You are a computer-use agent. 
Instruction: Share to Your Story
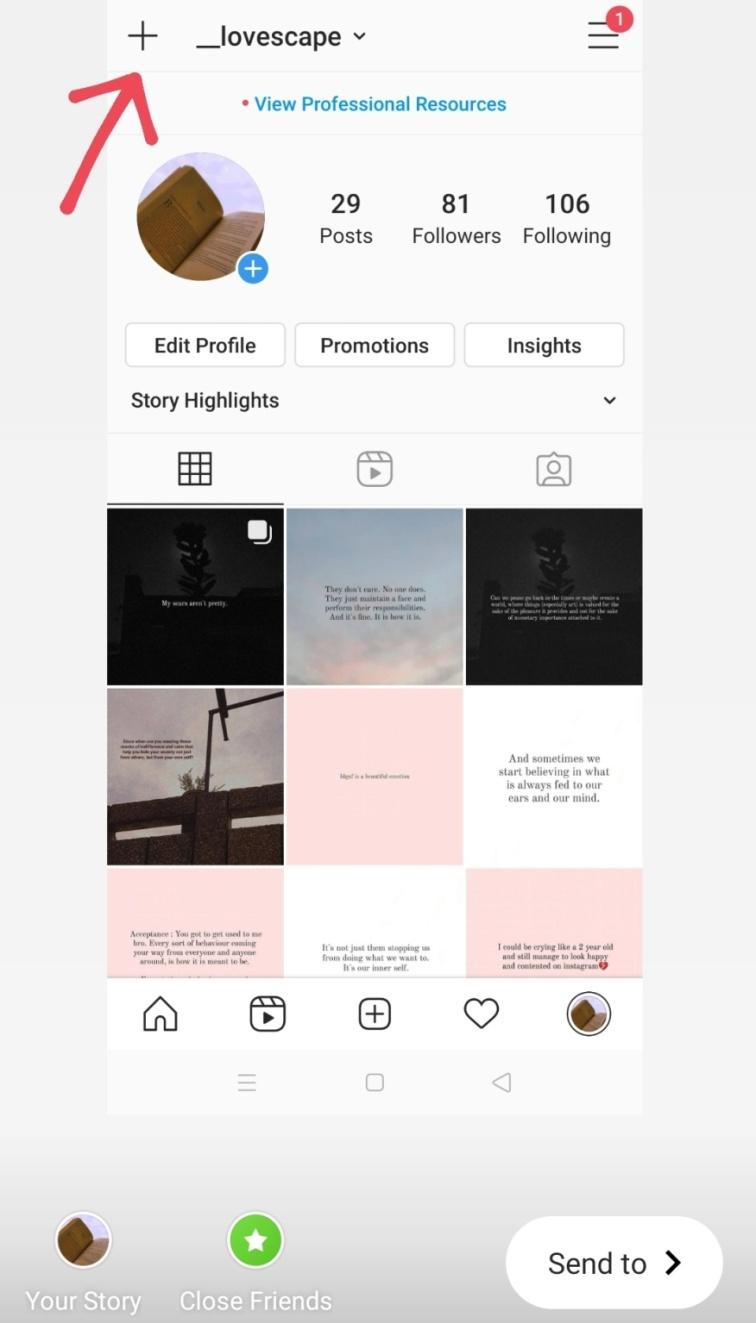(83, 1262)
